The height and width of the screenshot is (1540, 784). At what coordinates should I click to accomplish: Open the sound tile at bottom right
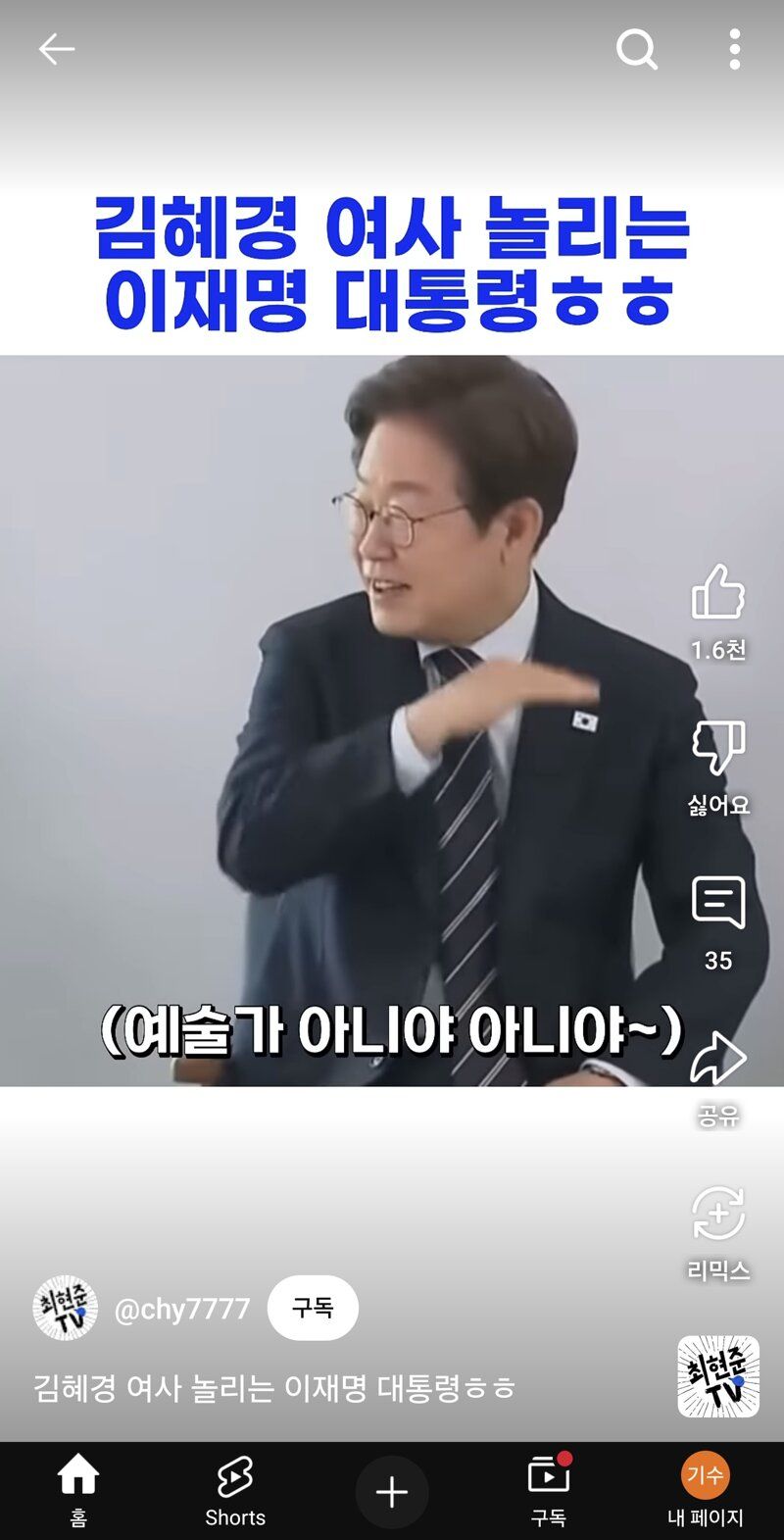click(x=718, y=1375)
